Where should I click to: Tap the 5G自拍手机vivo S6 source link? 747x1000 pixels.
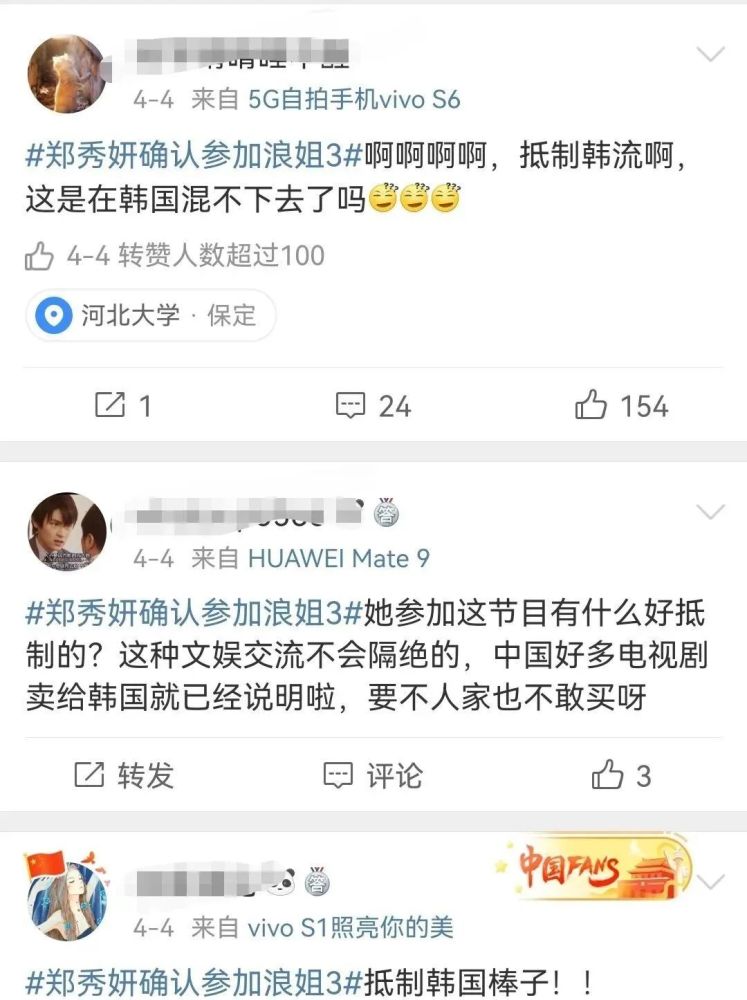[354, 100]
